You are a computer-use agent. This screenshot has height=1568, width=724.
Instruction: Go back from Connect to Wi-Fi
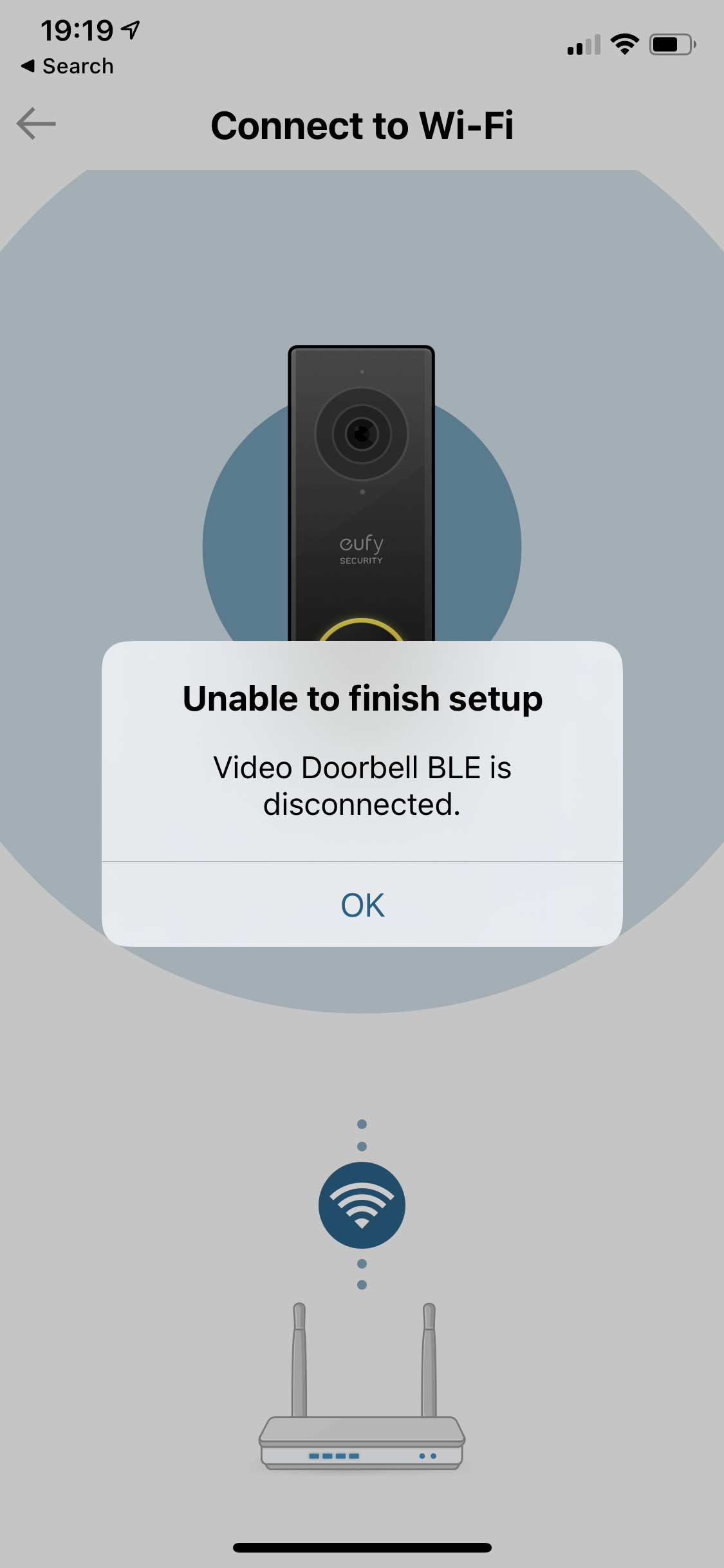(x=36, y=124)
